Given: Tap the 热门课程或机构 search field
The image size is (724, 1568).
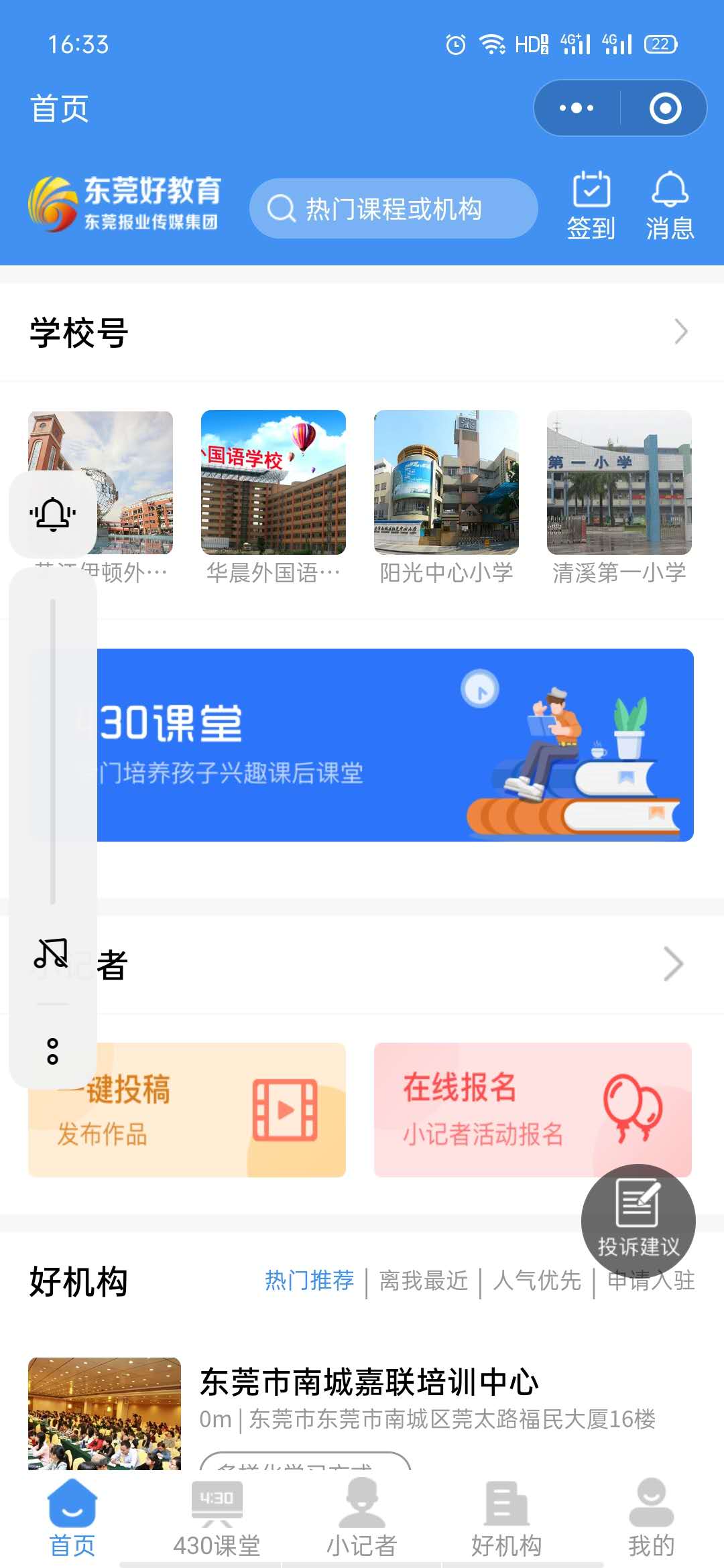Looking at the screenshot, I should tap(393, 208).
